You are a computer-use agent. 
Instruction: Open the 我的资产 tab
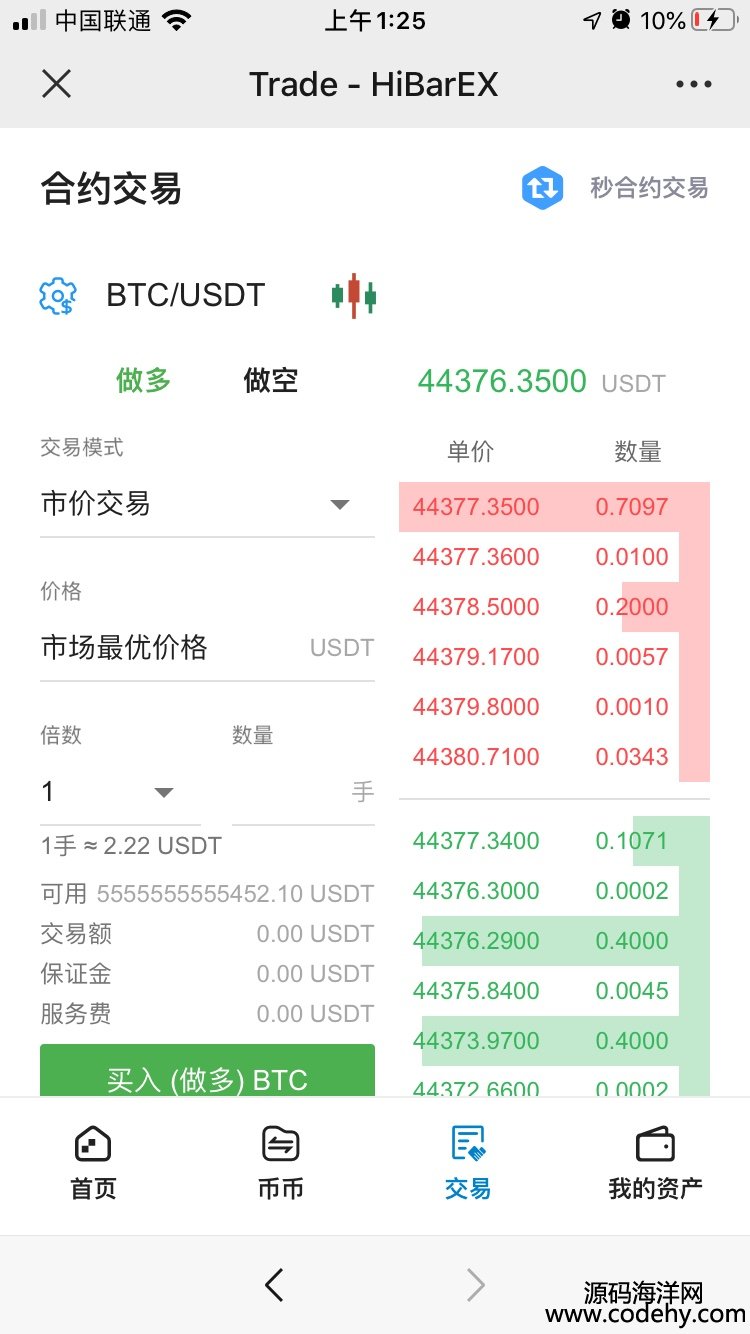pyautogui.click(x=655, y=1164)
